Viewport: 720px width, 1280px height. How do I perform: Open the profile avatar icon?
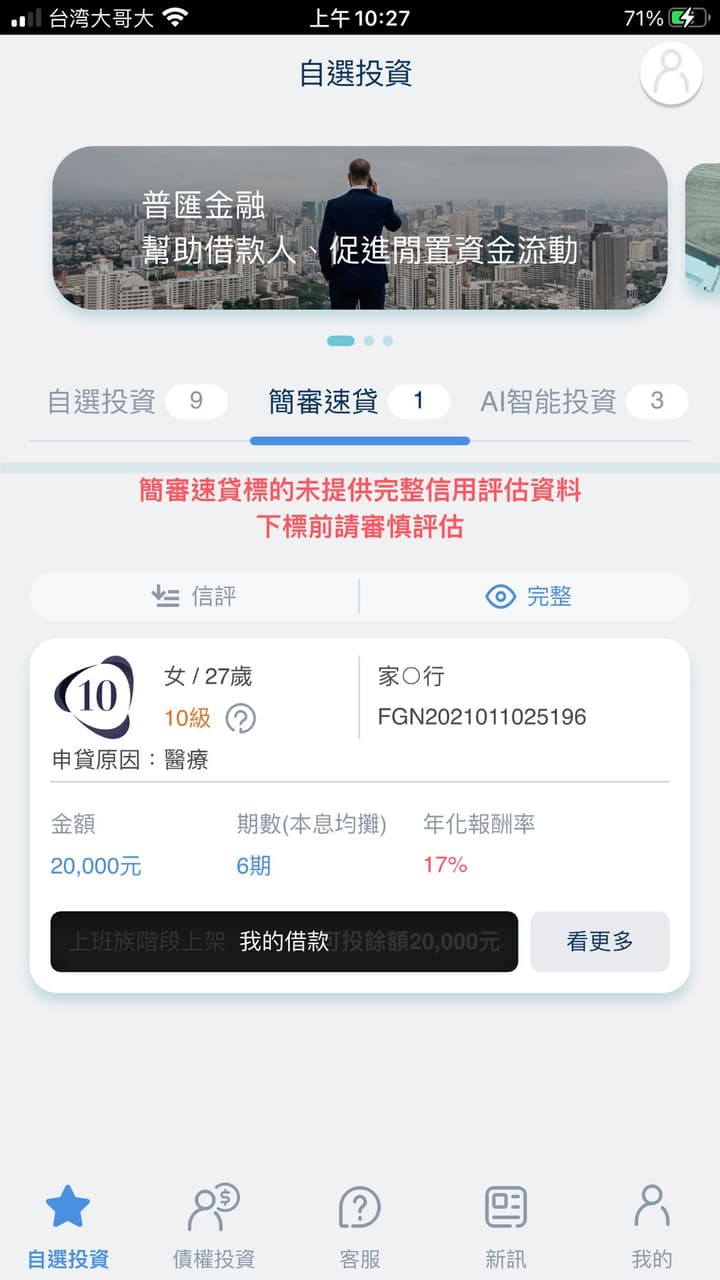coord(671,74)
